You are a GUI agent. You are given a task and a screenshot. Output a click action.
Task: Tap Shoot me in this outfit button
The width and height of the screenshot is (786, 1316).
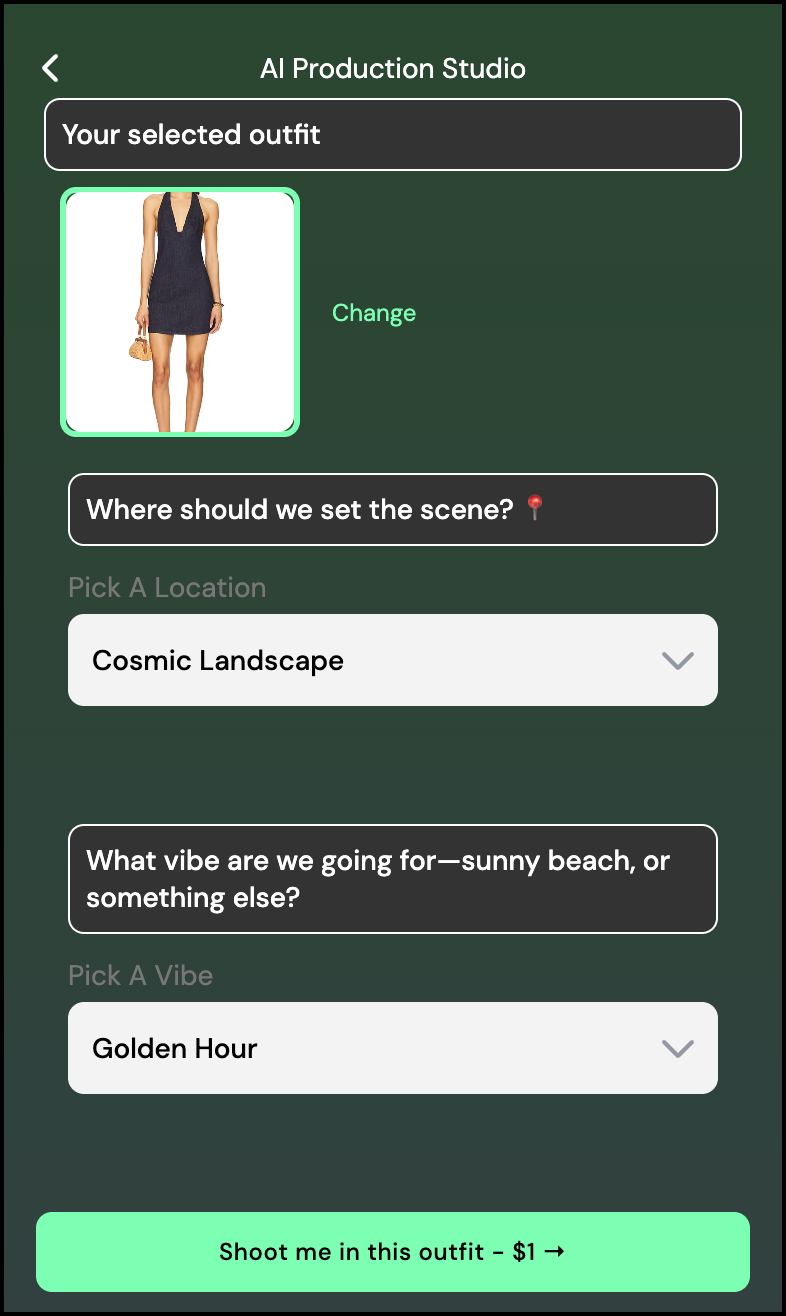click(x=392, y=1251)
